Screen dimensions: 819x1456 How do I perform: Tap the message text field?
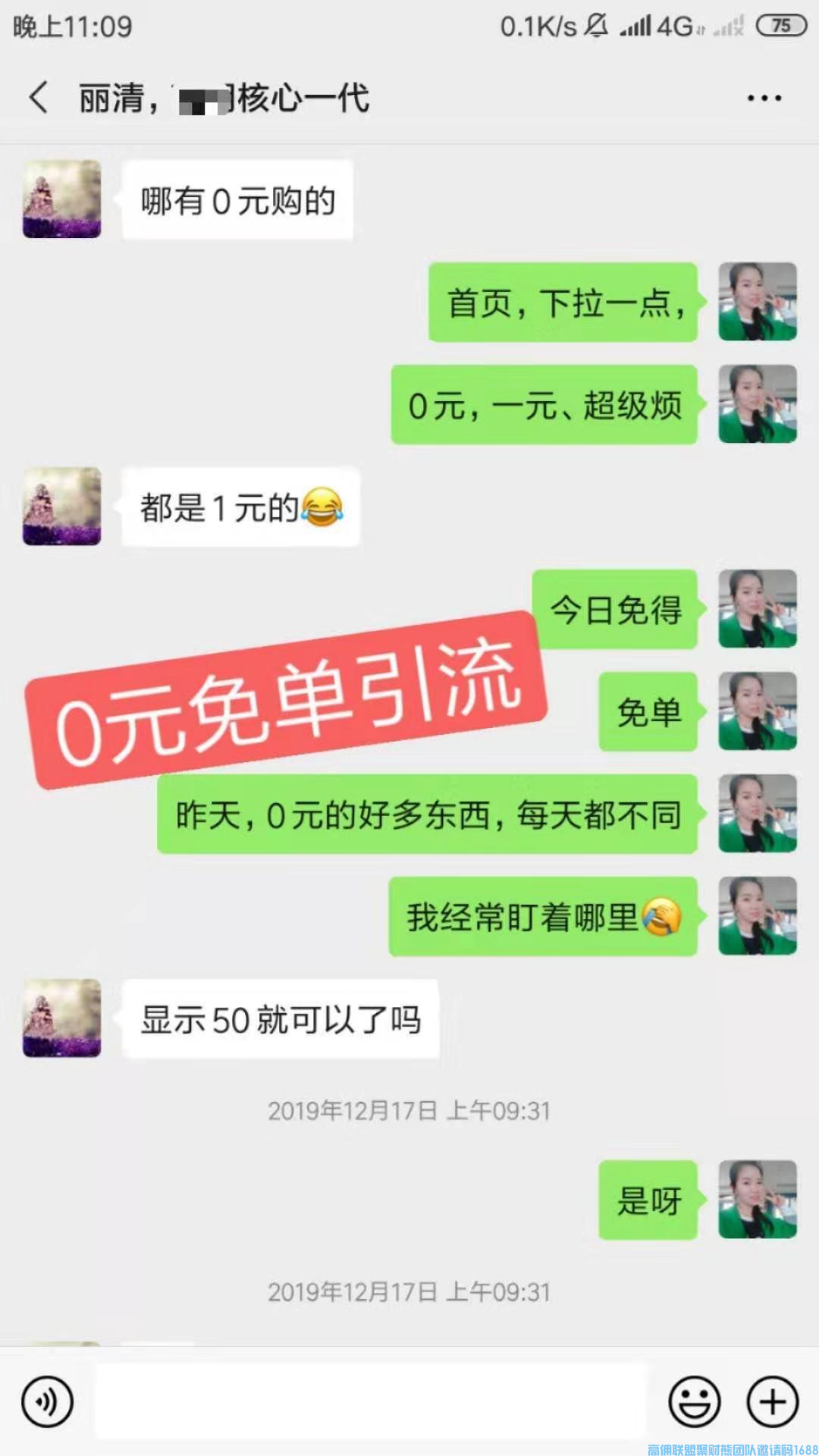click(x=372, y=1401)
